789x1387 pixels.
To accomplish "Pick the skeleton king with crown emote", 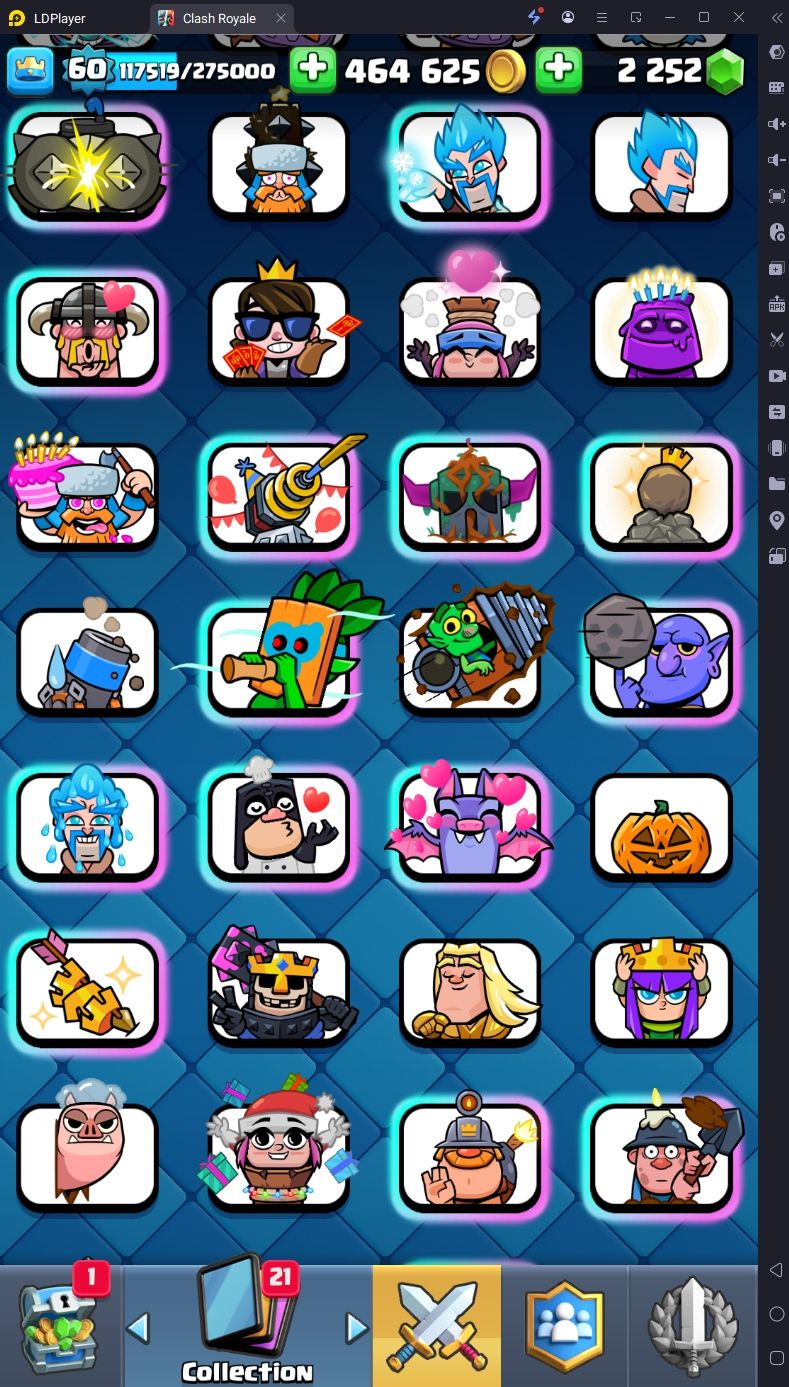I will (x=279, y=991).
